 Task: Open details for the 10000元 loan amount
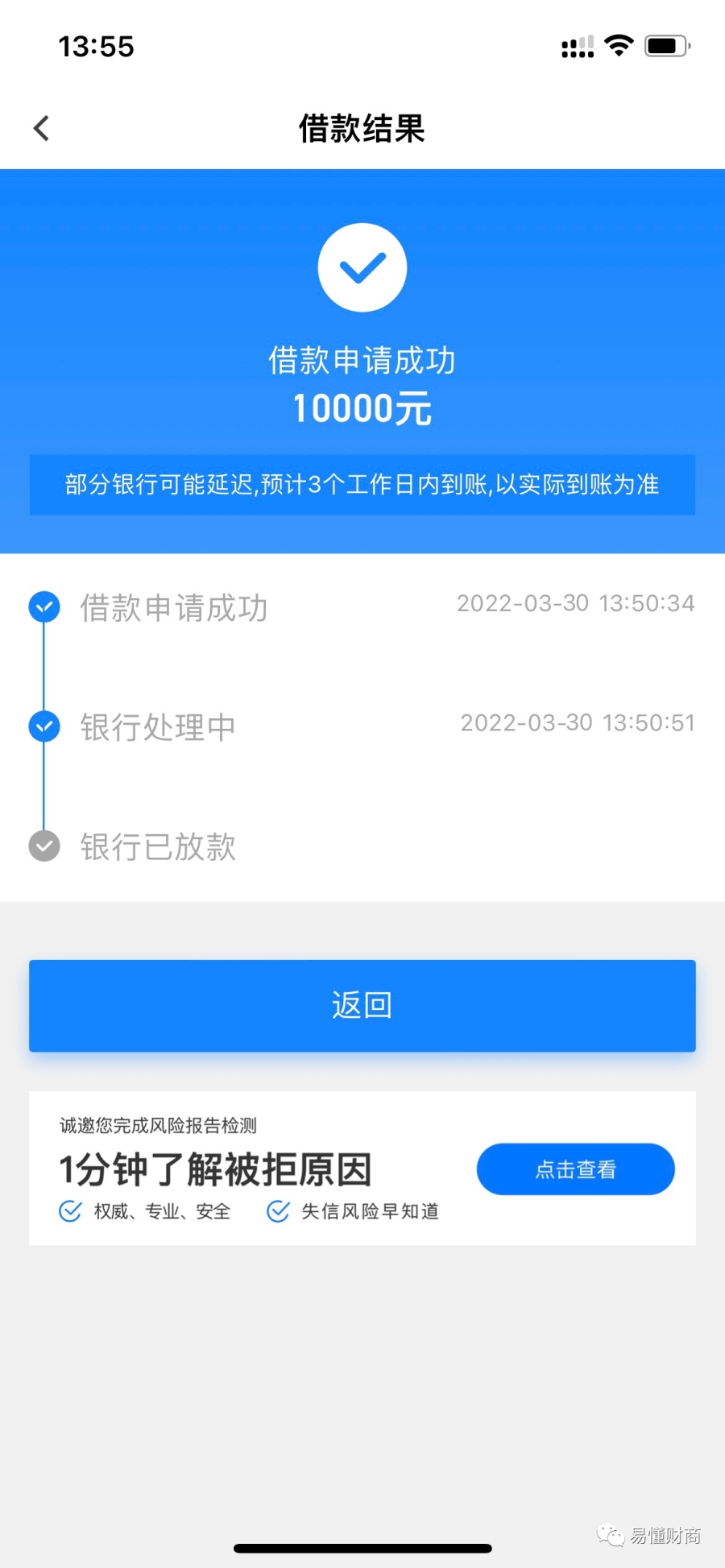[x=362, y=408]
